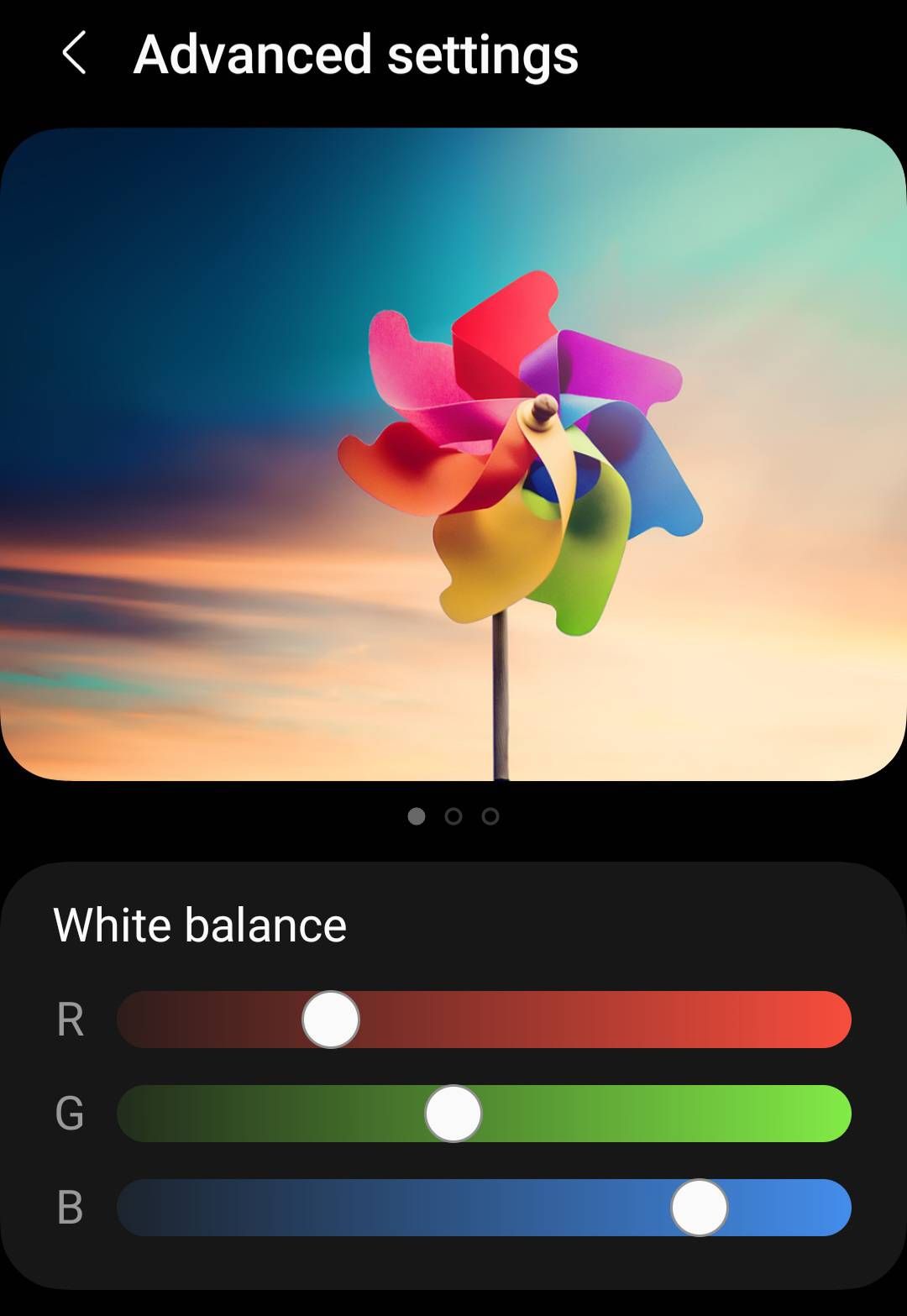The width and height of the screenshot is (907, 1316).
Task: Tap the green white balance slider
Action: [453, 1114]
